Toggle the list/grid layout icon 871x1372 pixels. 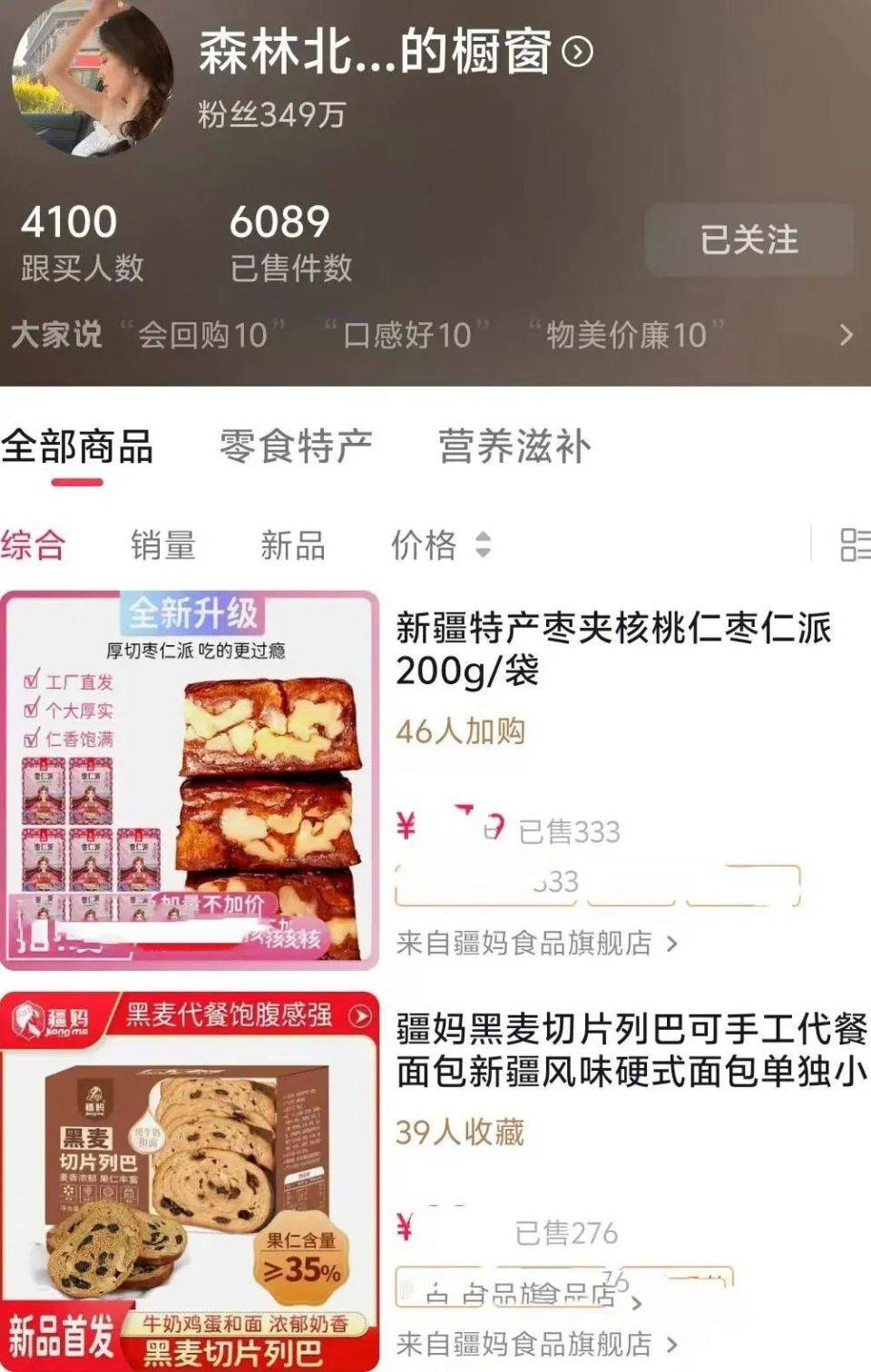pos(854,545)
